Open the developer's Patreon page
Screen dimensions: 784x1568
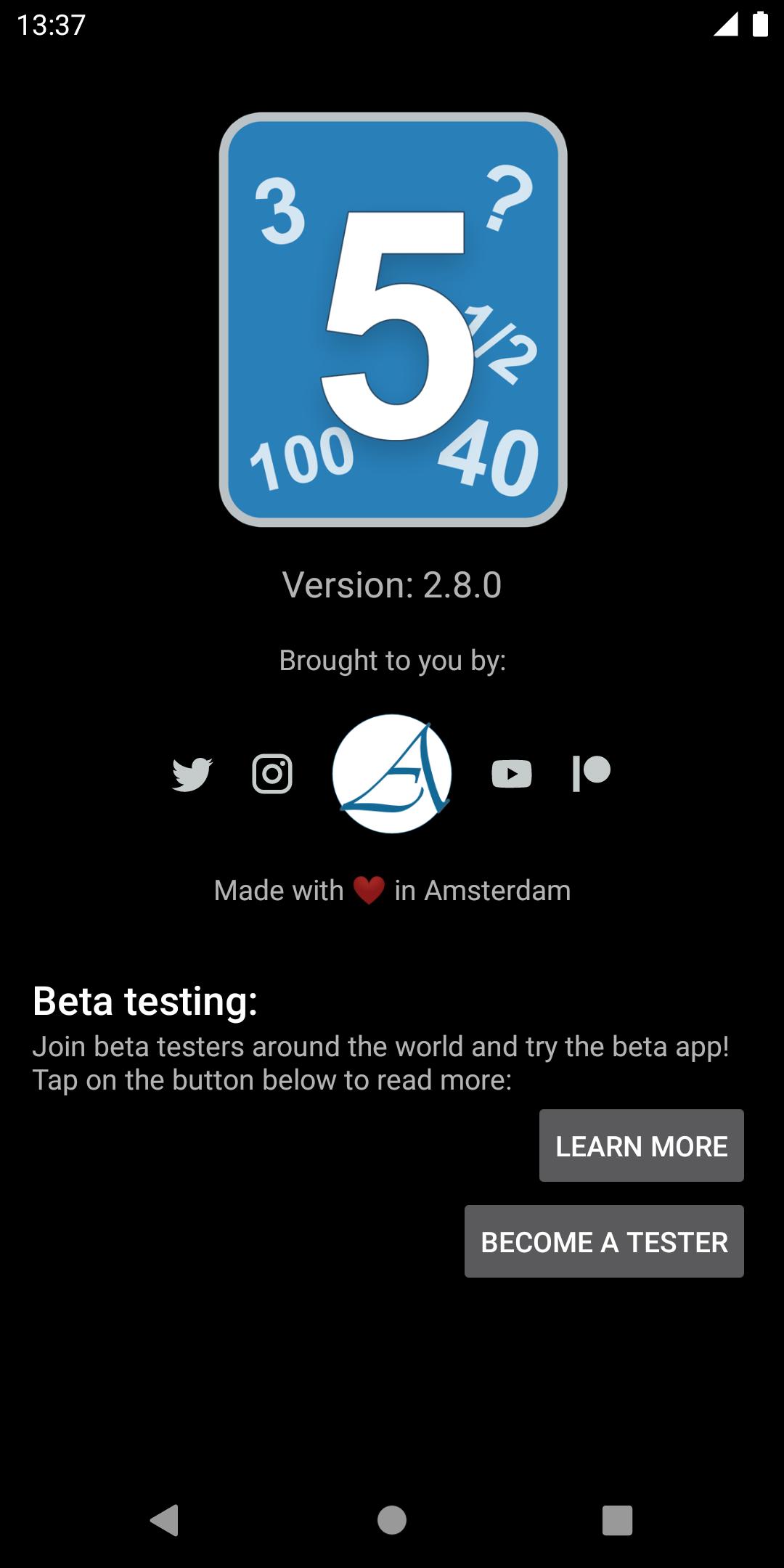[x=592, y=774]
